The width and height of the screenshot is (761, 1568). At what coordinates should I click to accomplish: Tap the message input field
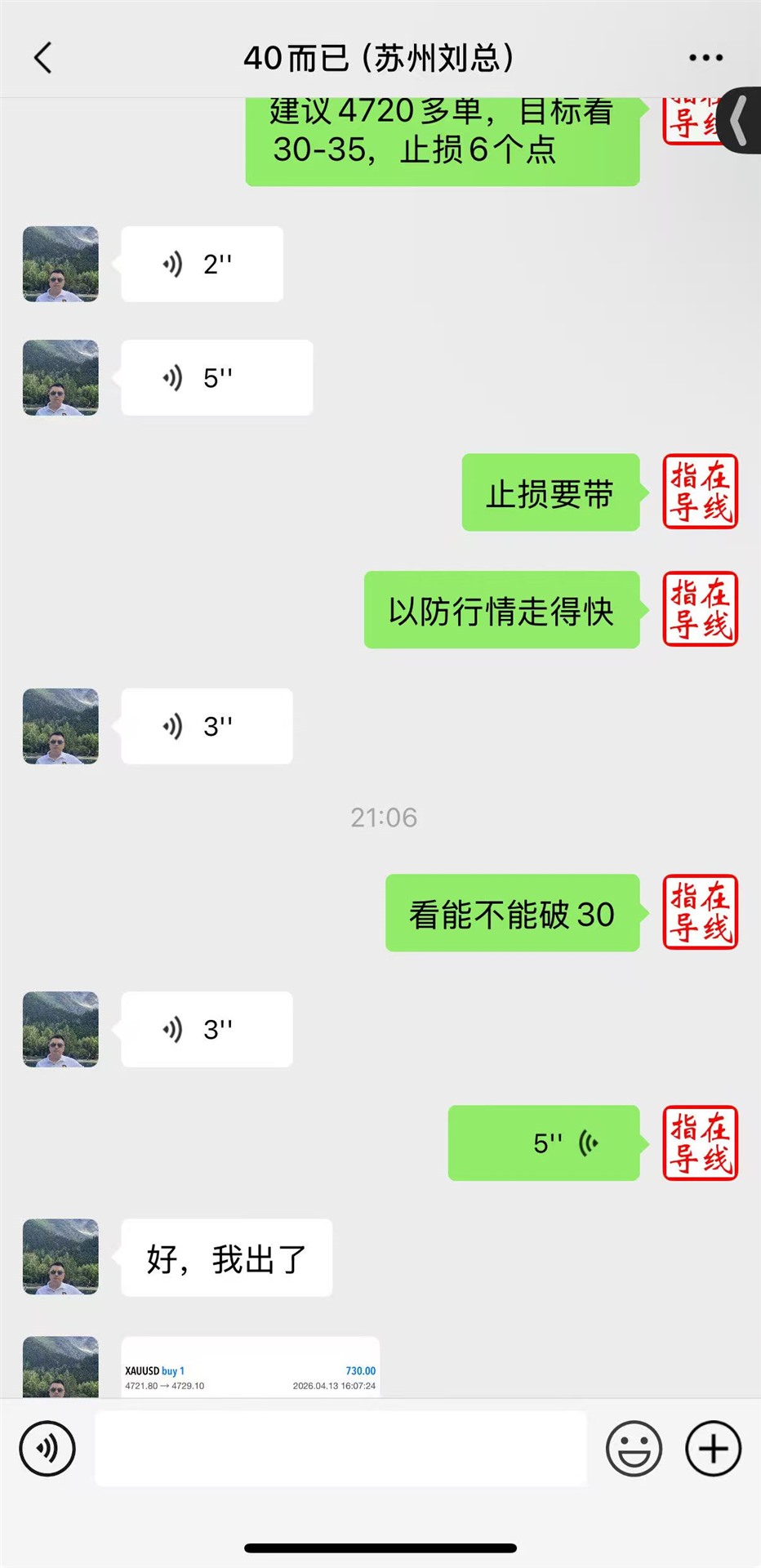coord(340,1448)
